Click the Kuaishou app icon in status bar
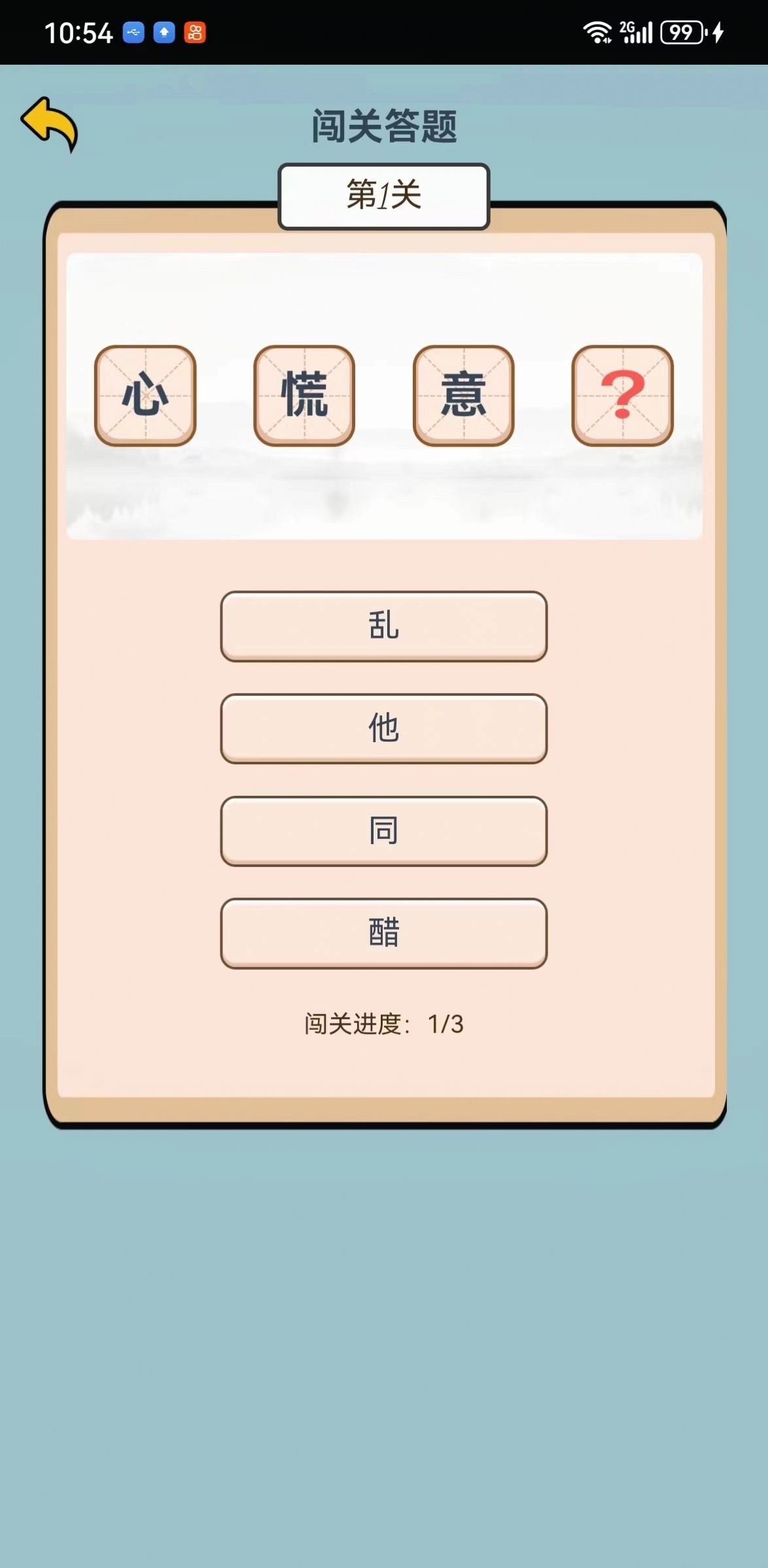Image resolution: width=768 pixels, height=1568 pixels. (x=194, y=31)
